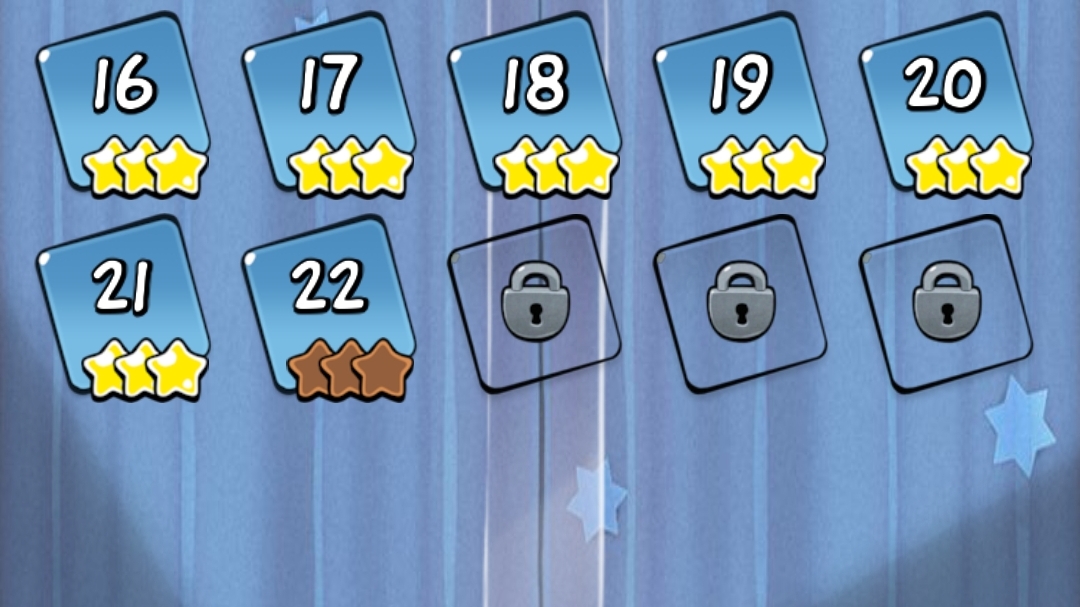1080x607 pixels.
Task: Select level 18
Action: pos(536,105)
